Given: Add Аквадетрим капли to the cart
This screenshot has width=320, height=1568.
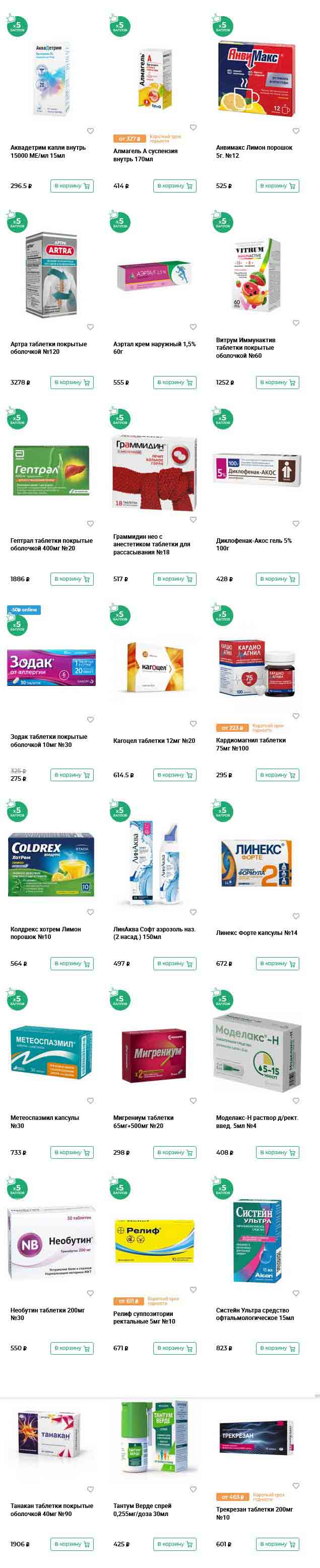Looking at the screenshot, I should point(72,185).
